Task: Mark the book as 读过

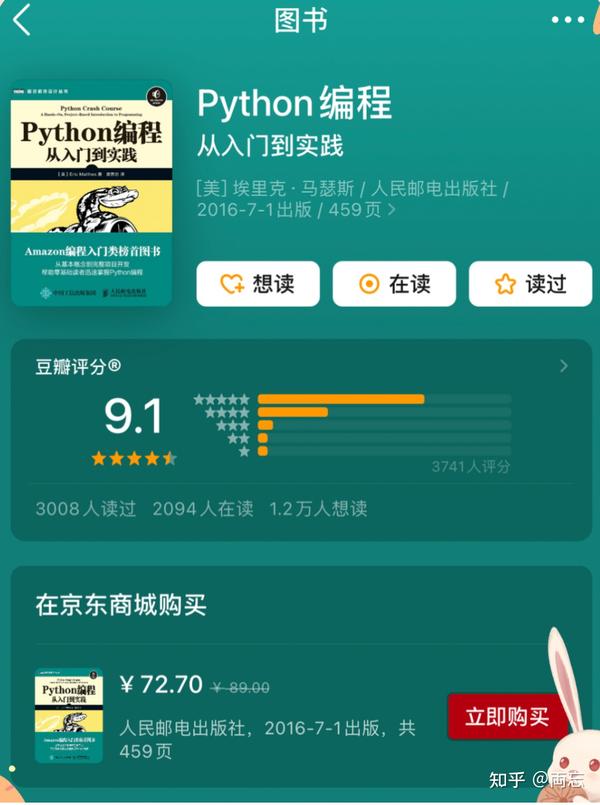Action: (x=530, y=283)
